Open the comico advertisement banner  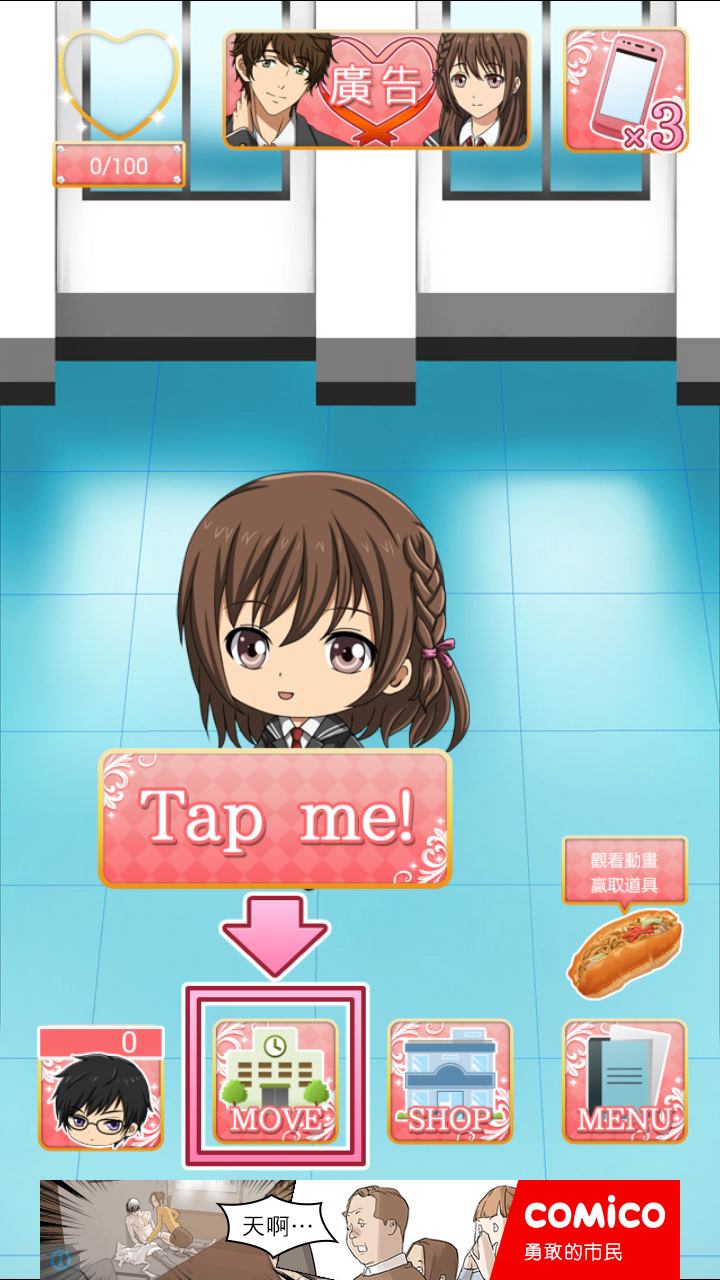click(360, 1229)
